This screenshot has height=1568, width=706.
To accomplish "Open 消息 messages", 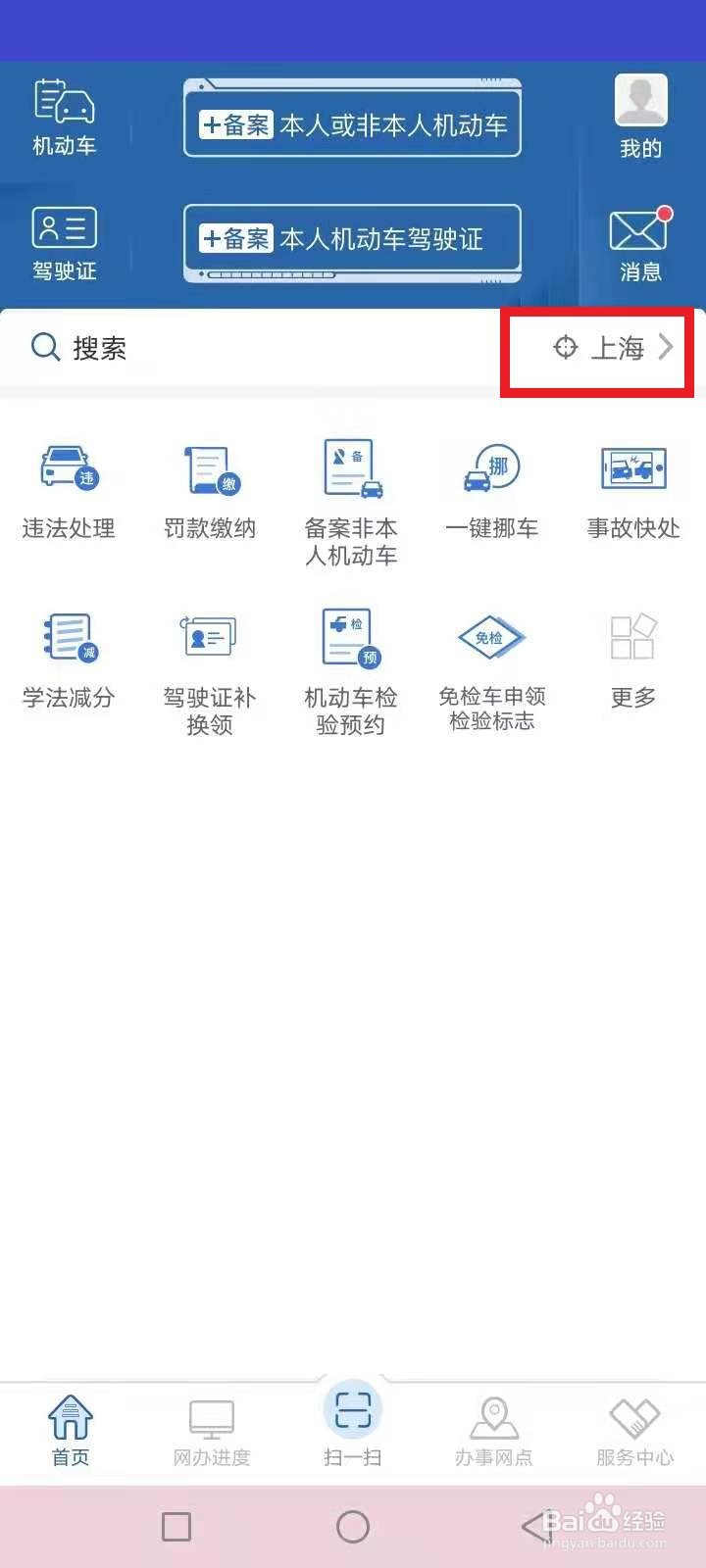I will click(640, 244).
